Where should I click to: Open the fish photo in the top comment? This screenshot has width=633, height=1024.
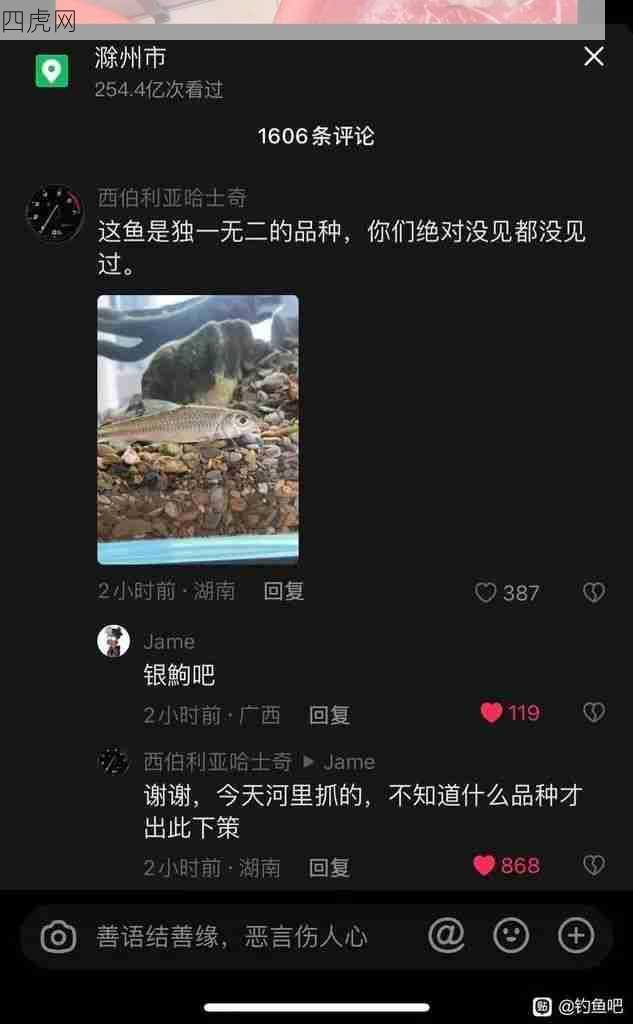point(197,429)
